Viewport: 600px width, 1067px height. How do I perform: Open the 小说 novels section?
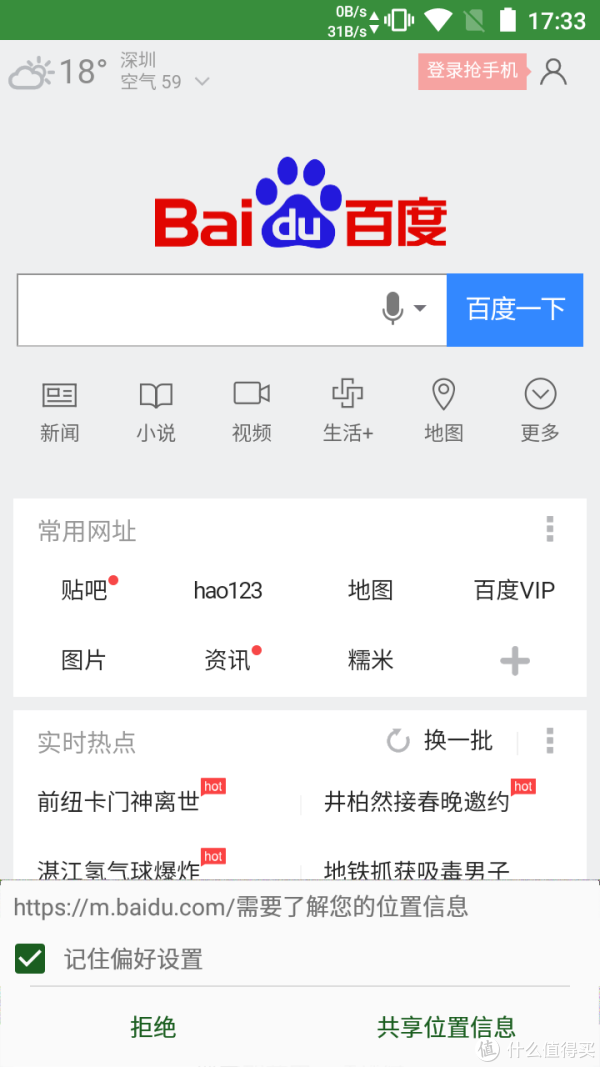[156, 411]
